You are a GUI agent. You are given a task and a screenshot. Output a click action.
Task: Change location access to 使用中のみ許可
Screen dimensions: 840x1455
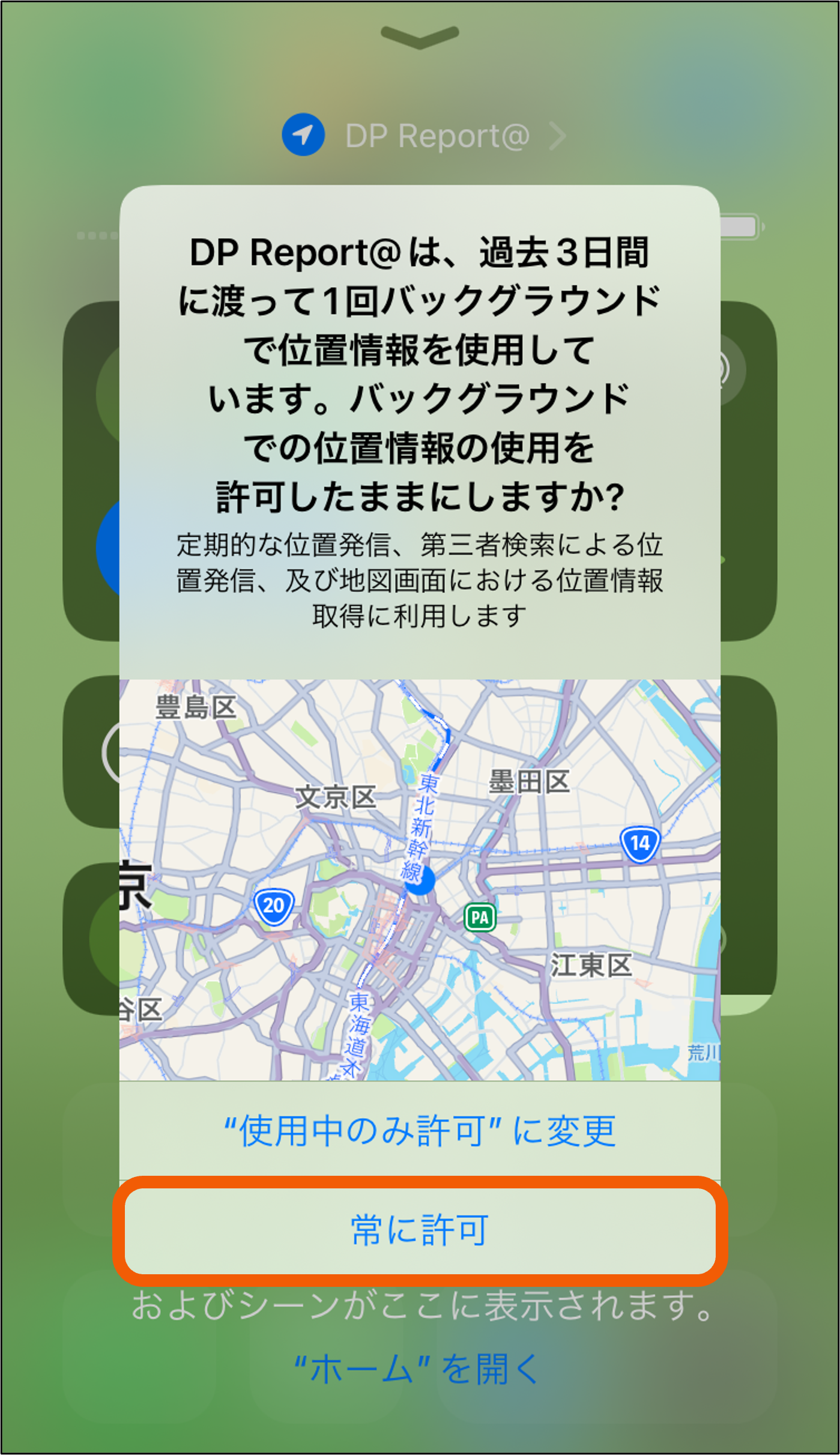point(420,1131)
